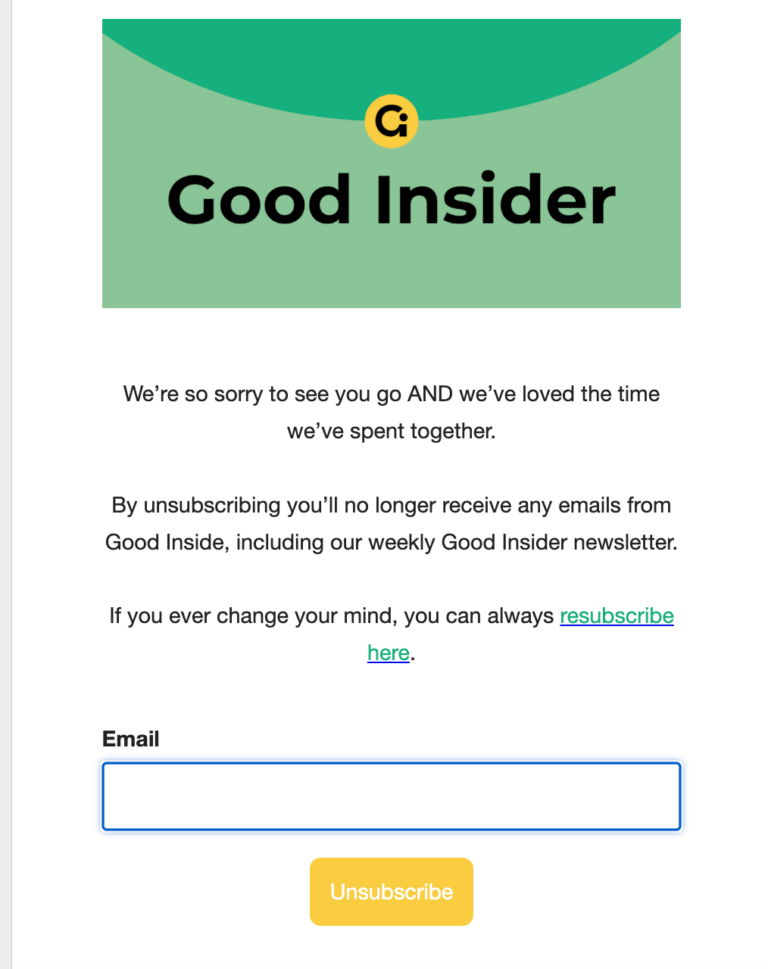Focus the Email input field
The height and width of the screenshot is (969, 768).
click(x=391, y=796)
